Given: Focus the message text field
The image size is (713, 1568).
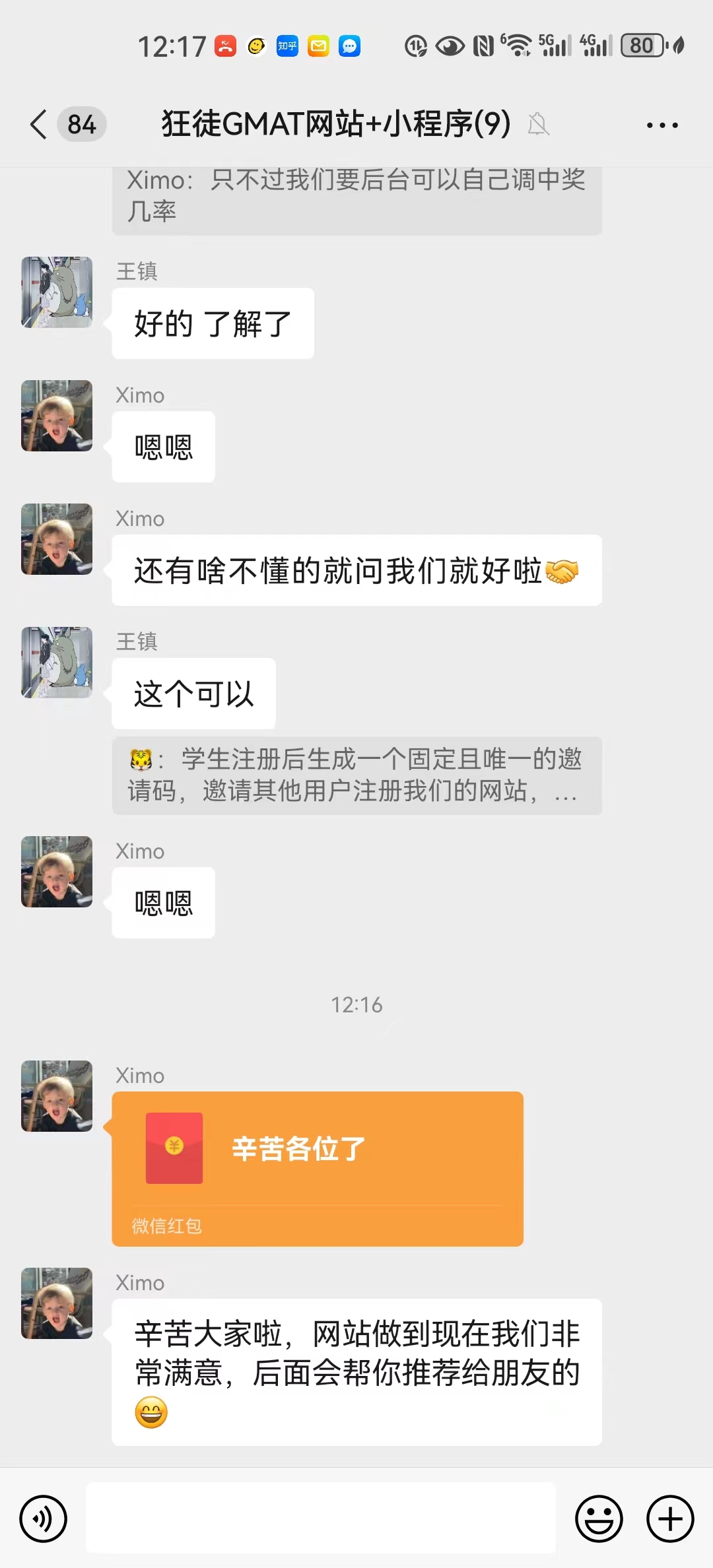Looking at the screenshot, I should click(x=321, y=1519).
